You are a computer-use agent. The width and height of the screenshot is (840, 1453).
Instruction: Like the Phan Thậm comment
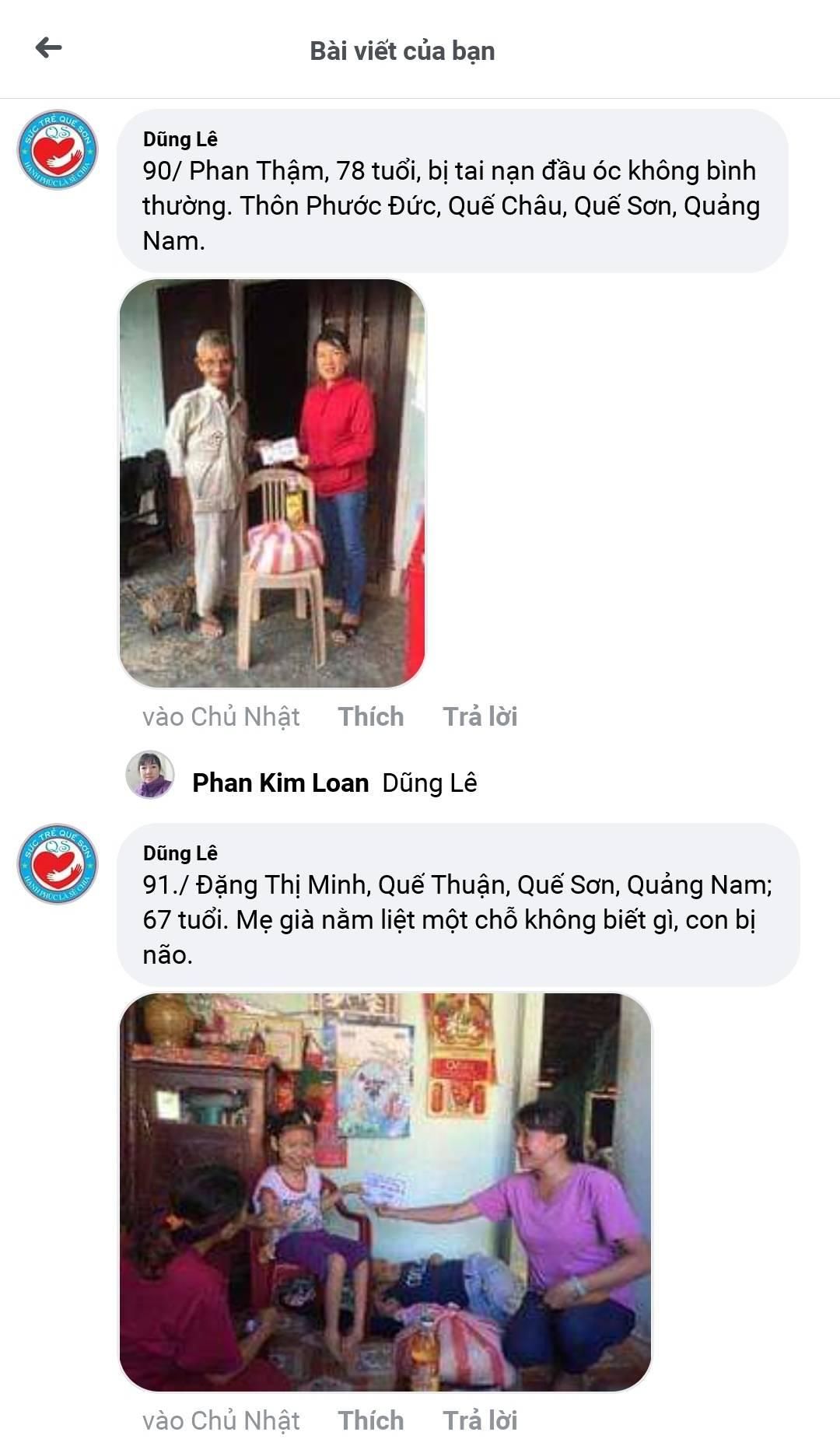click(x=370, y=716)
